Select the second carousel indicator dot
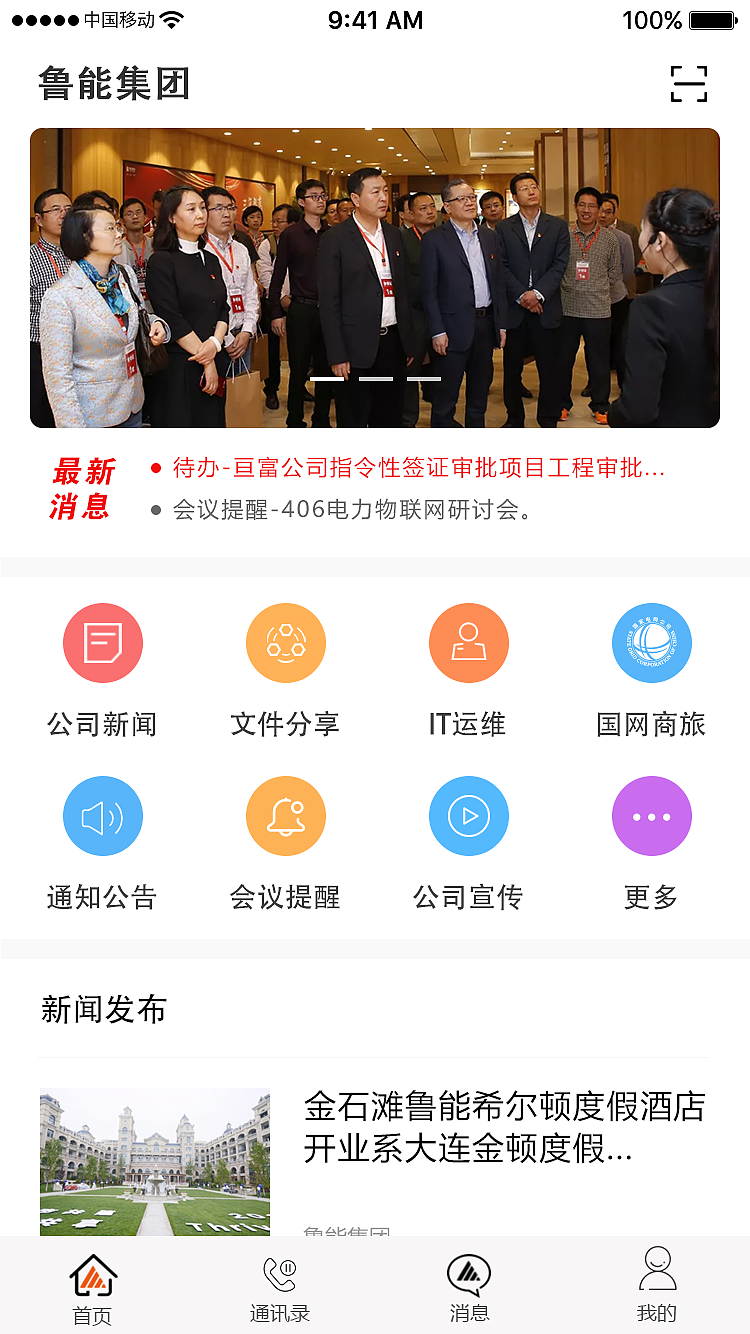 click(x=378, y=378)
